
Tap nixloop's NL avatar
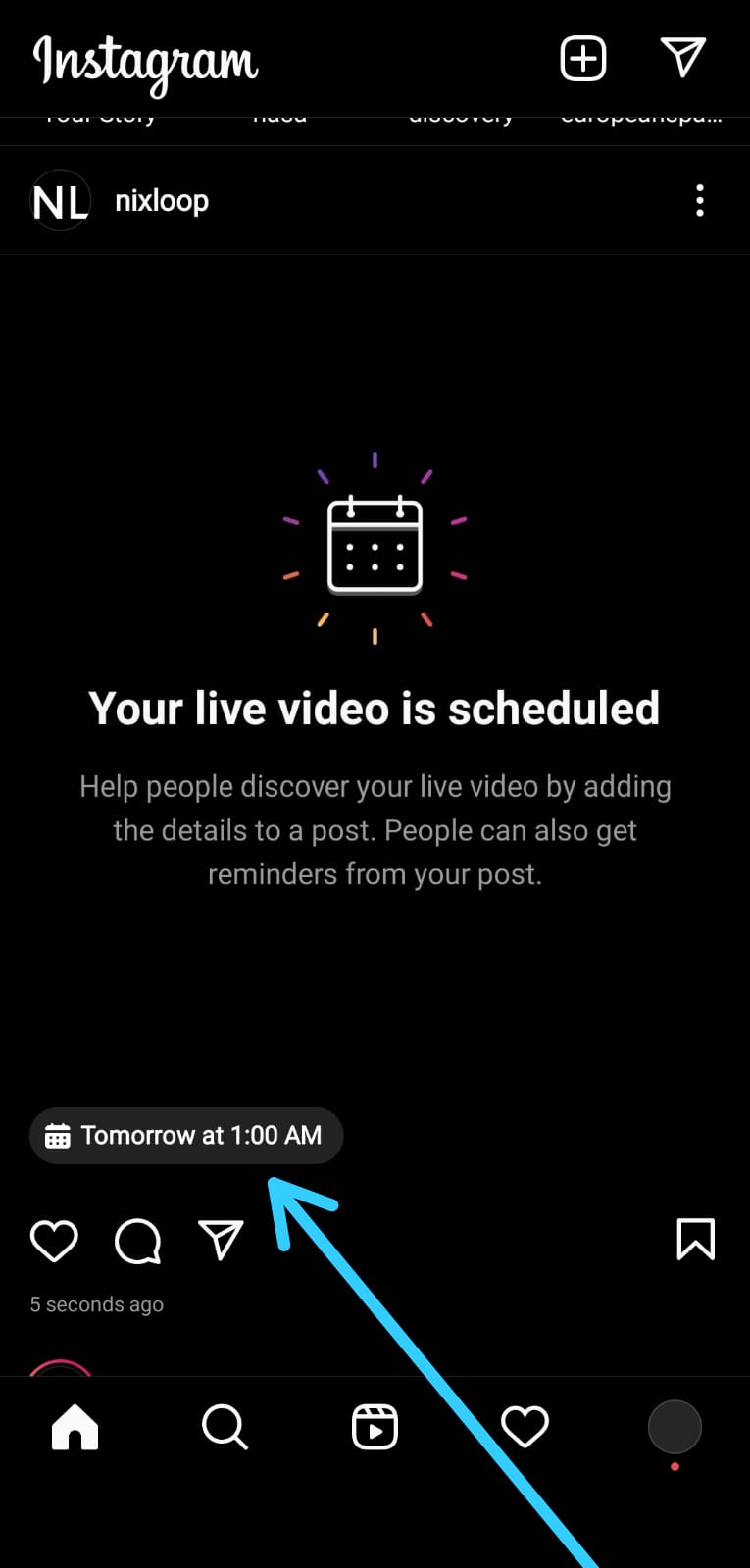click(61, 201)
